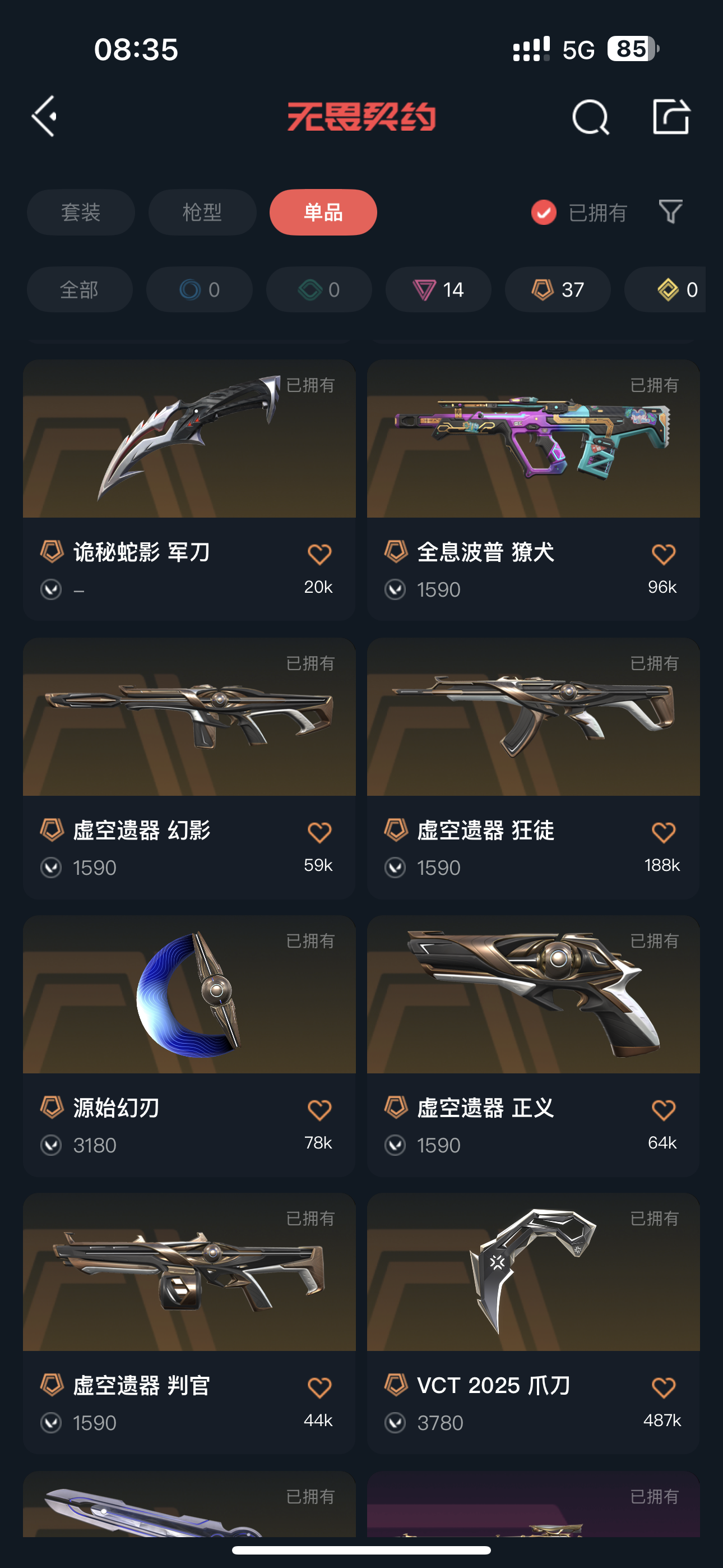Open the search icon
Viewport: 723px width, 1568px height.
tap(590, 117)
